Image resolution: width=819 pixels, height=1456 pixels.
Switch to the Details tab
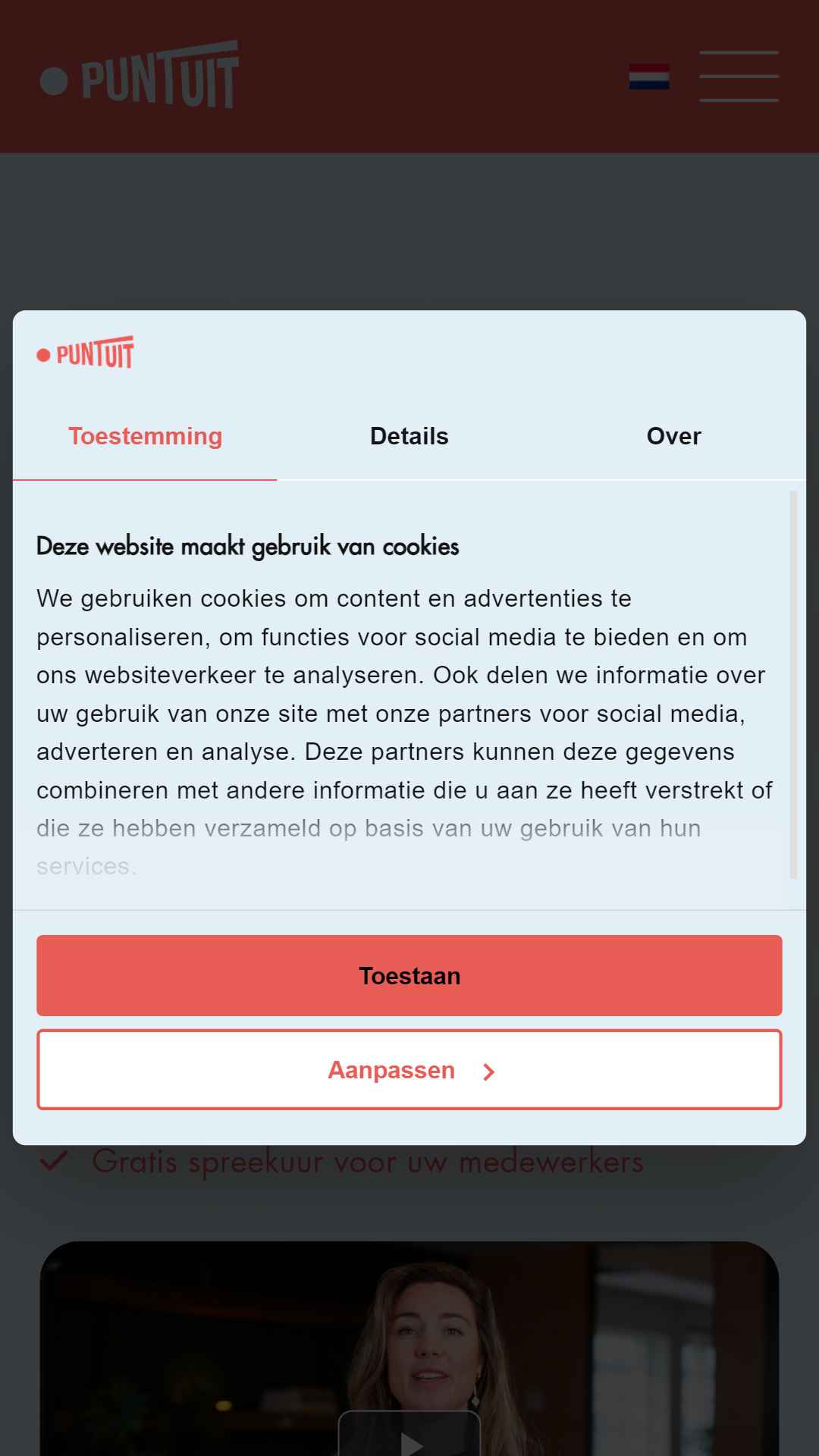point(409,436)
